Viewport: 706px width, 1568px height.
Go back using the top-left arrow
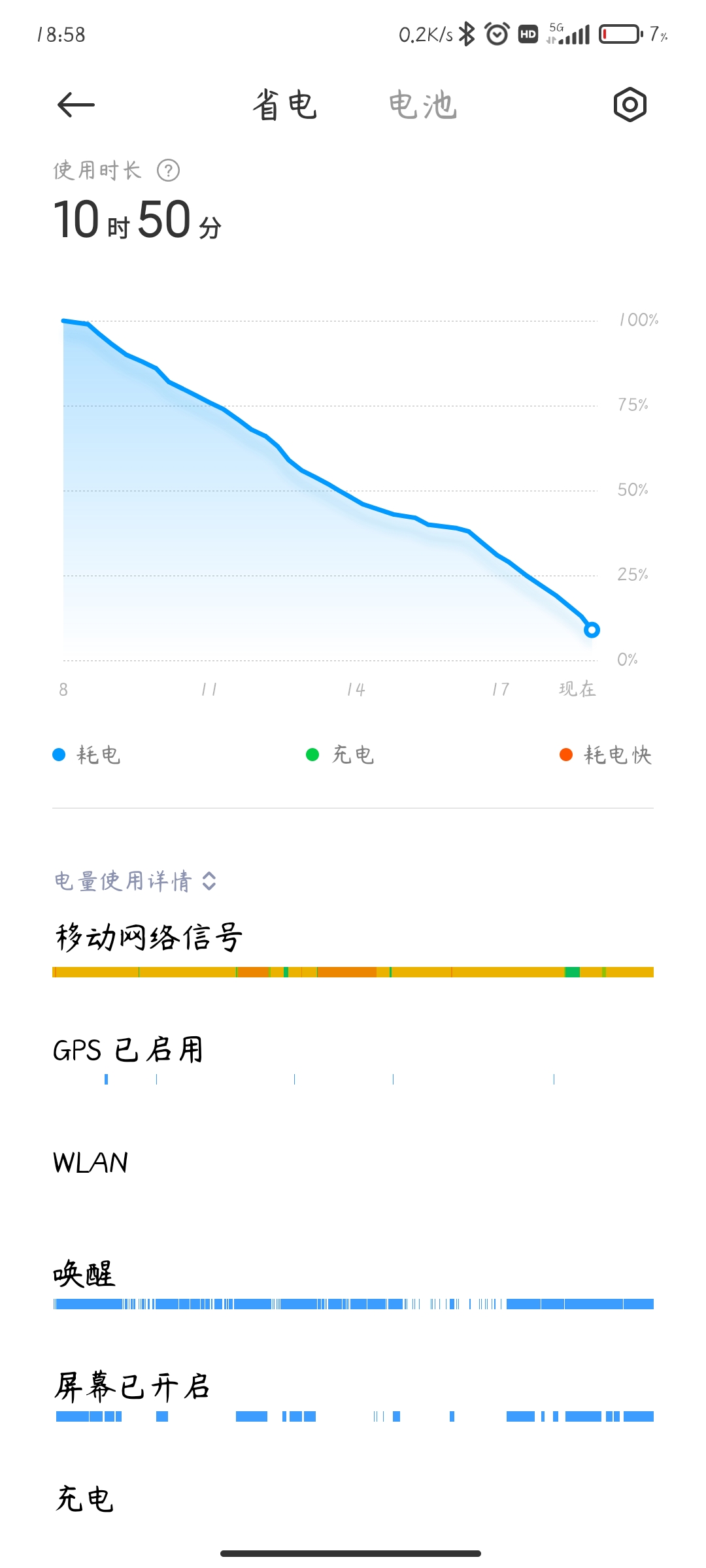click(x=76, y=105)
